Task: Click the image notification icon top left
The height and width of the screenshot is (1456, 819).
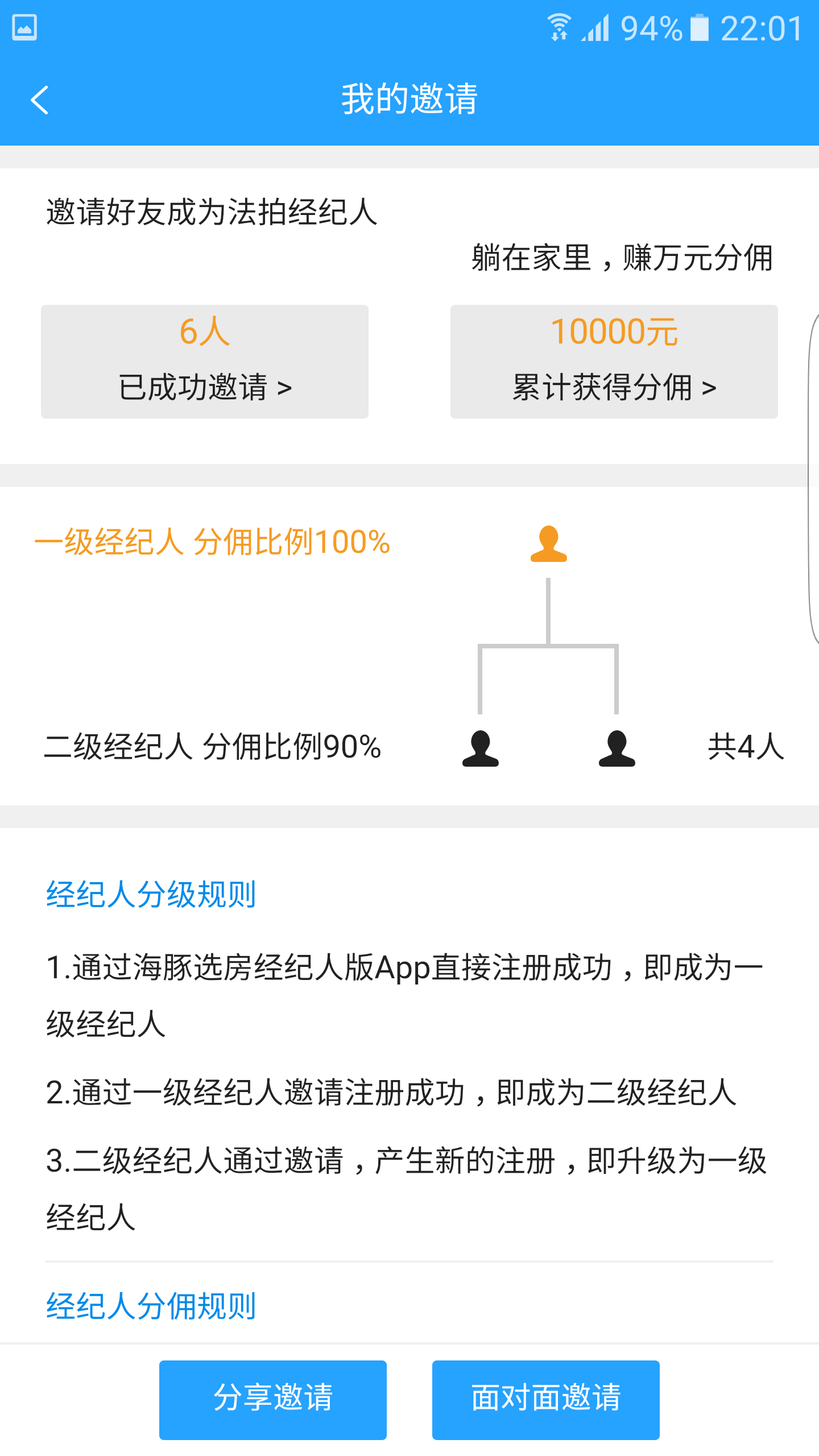Action: coord(25,26)
